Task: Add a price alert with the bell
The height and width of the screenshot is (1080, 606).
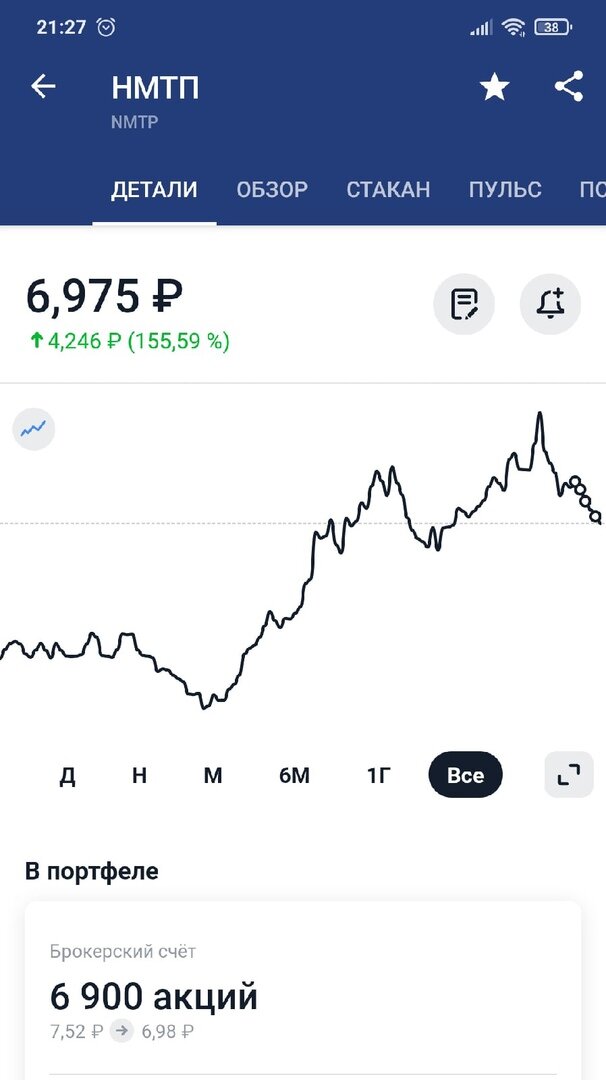Action: click(x=550, y=304)
